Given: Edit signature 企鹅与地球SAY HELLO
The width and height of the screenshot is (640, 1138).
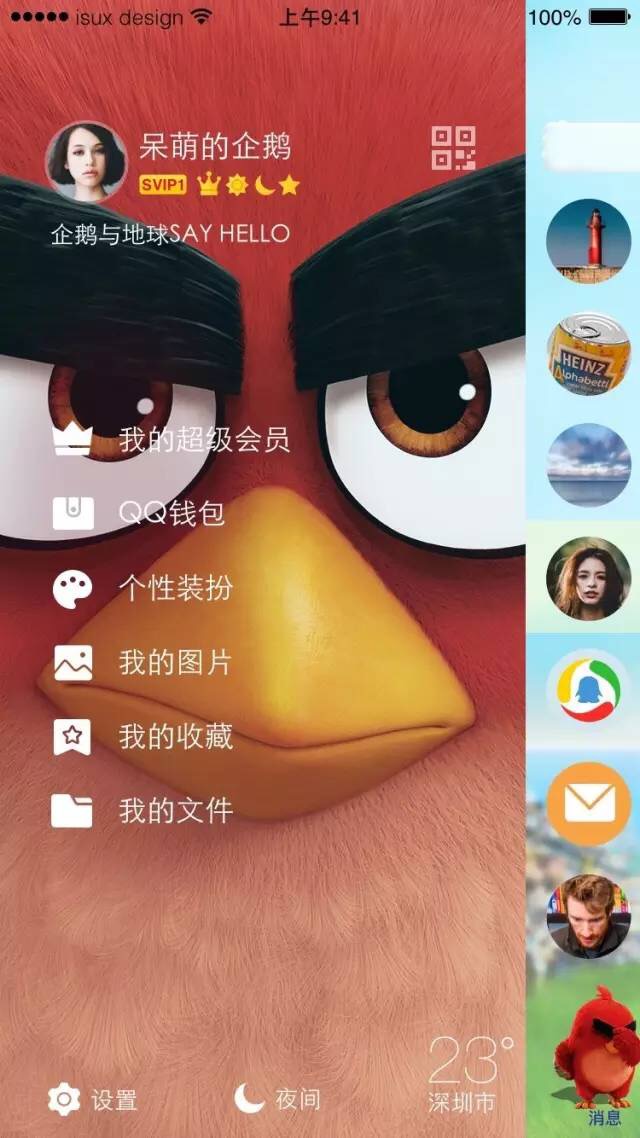Looking at the screenshot, I should (x=170, y=234).
